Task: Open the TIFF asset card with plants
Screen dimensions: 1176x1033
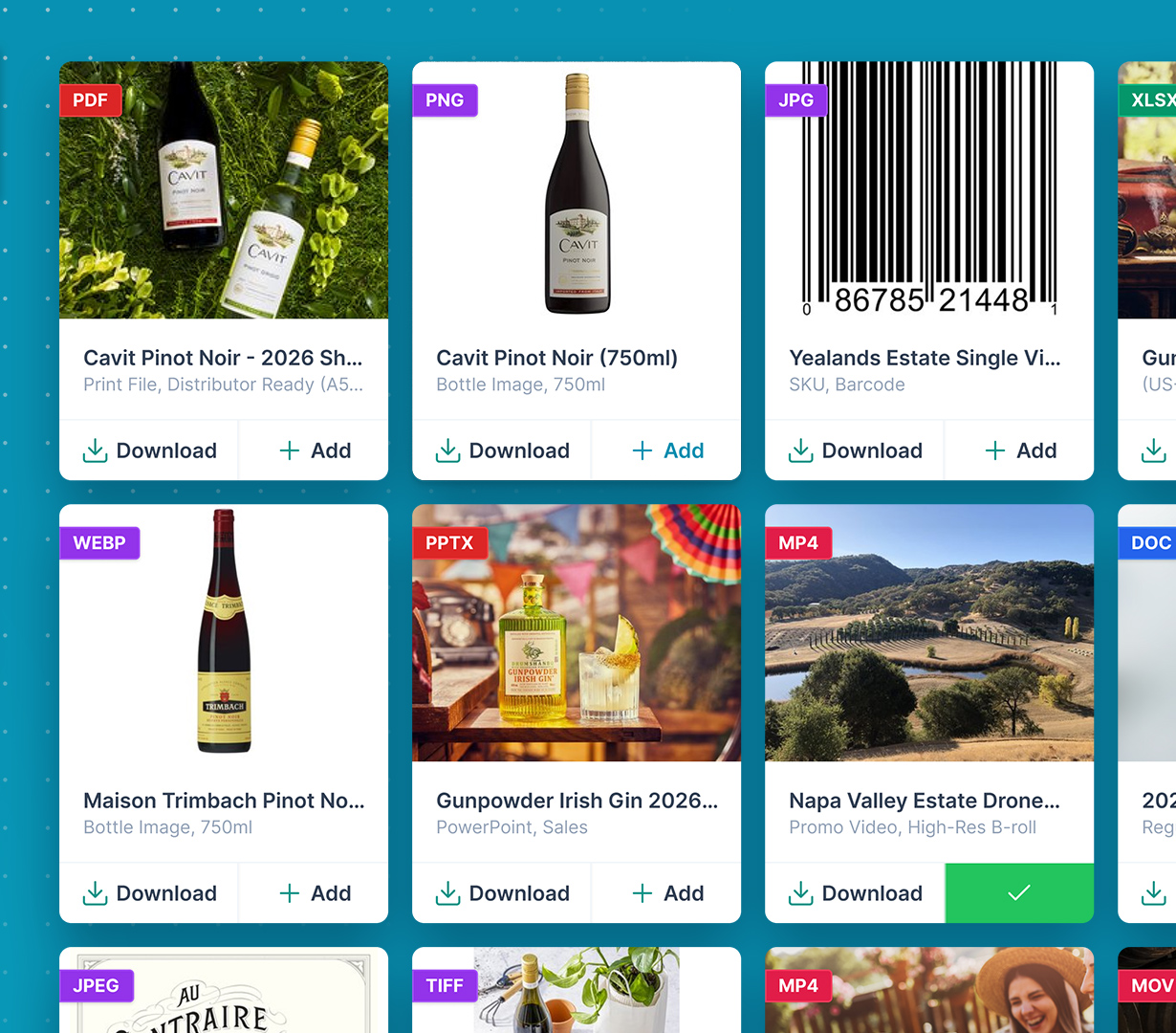Action: [x=577, y=991]
